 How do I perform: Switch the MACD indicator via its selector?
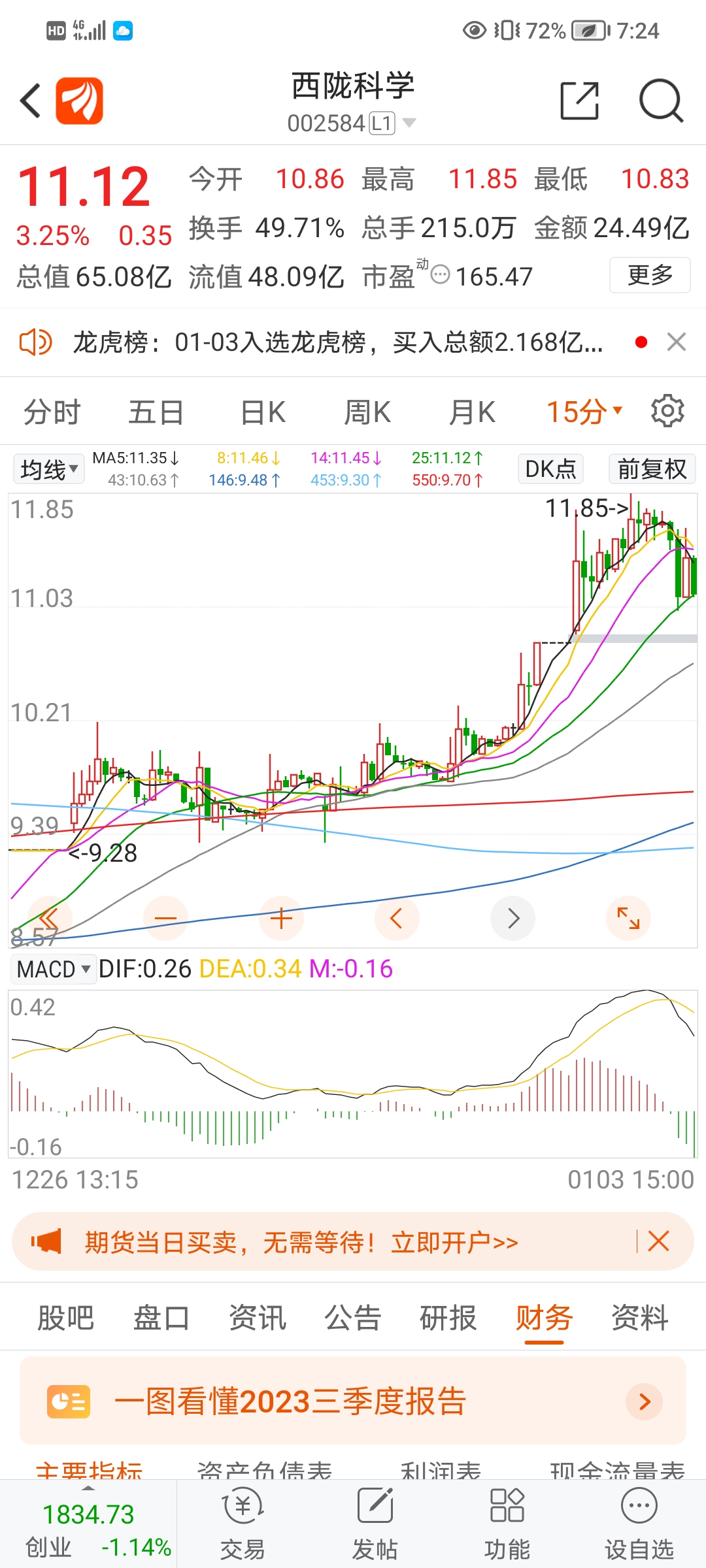click(x=52, y=969)
